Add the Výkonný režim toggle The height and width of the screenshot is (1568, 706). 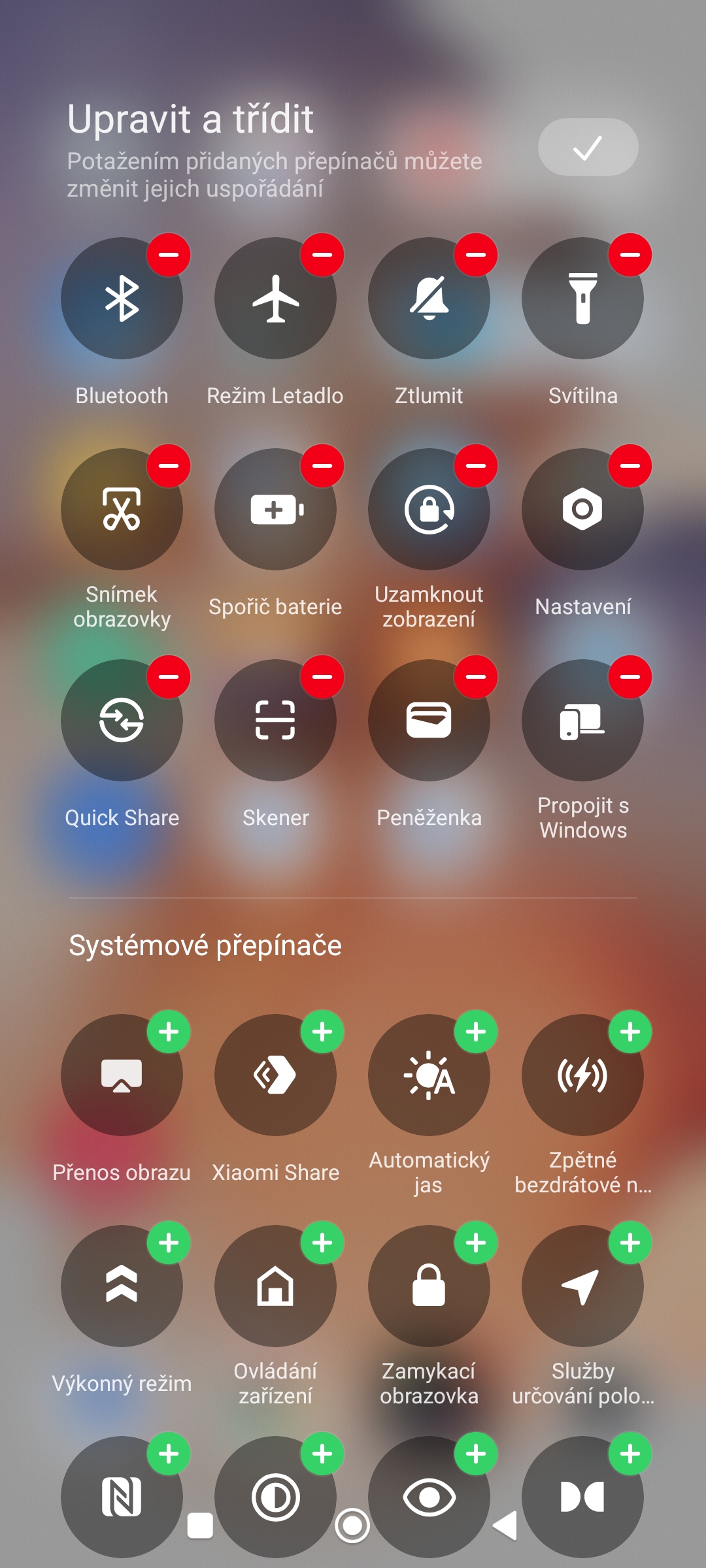pos(169,1243)
